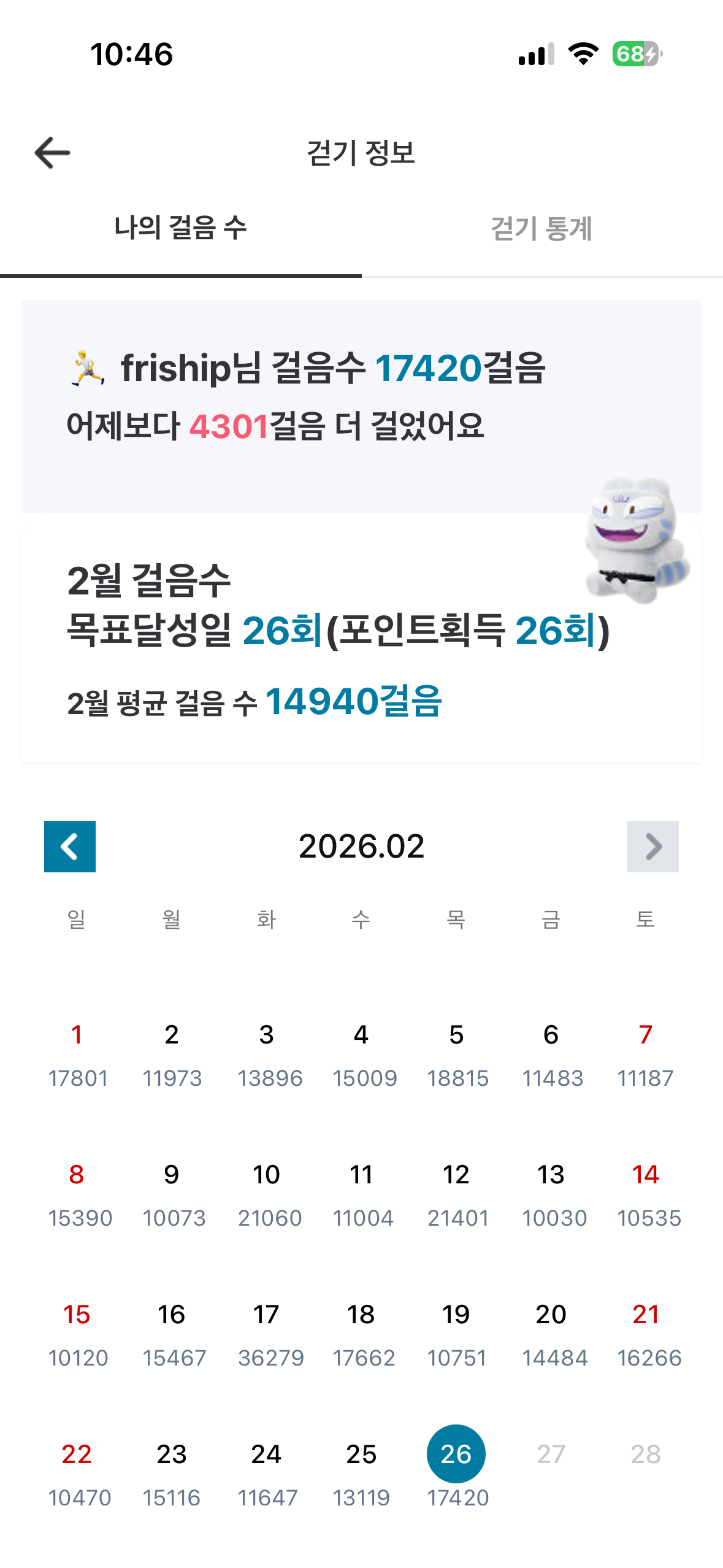
Task: Go to the previous month in calendar
Action: [70, 846]
